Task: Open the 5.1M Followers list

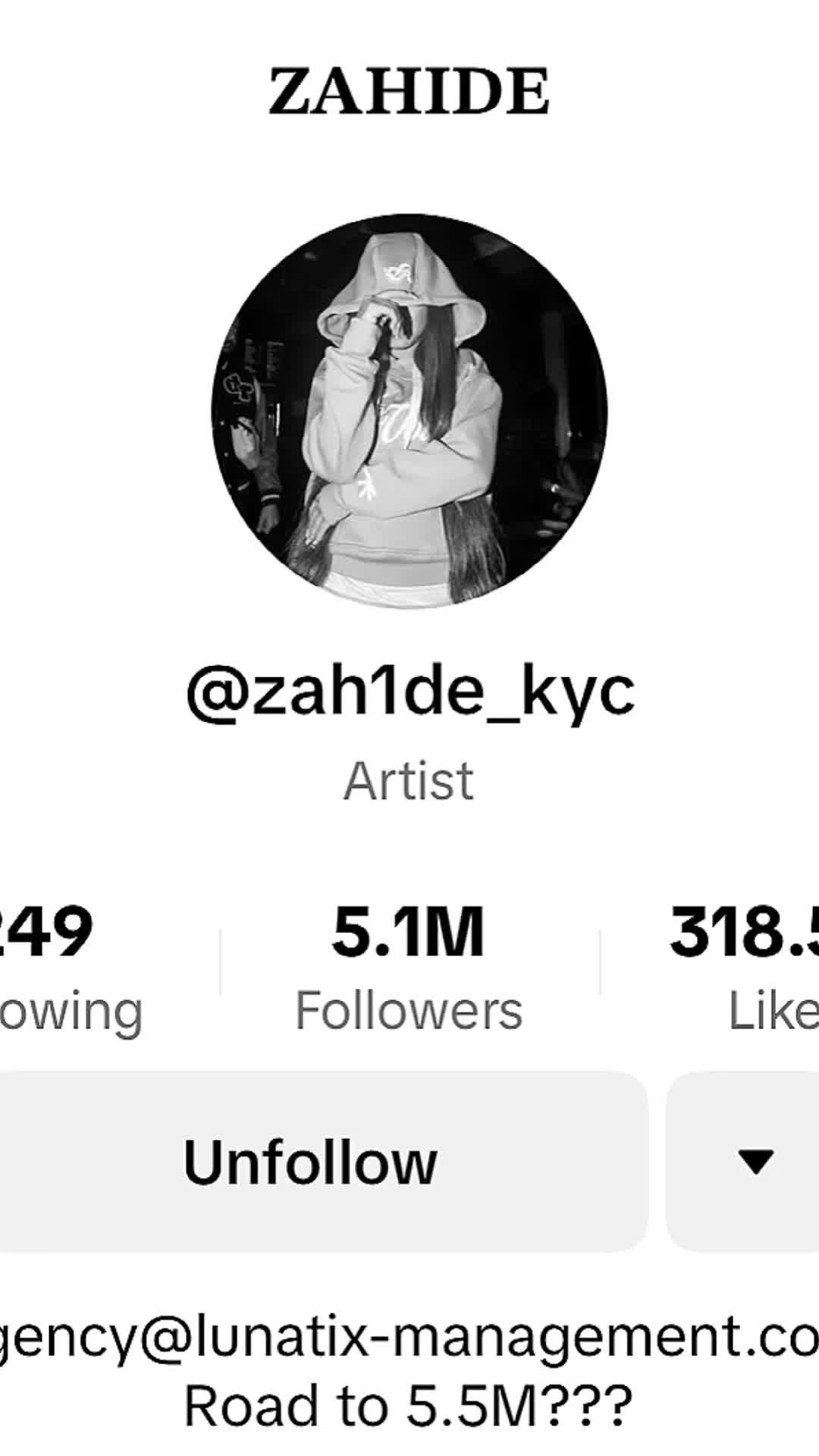Action: pos(409,967)
